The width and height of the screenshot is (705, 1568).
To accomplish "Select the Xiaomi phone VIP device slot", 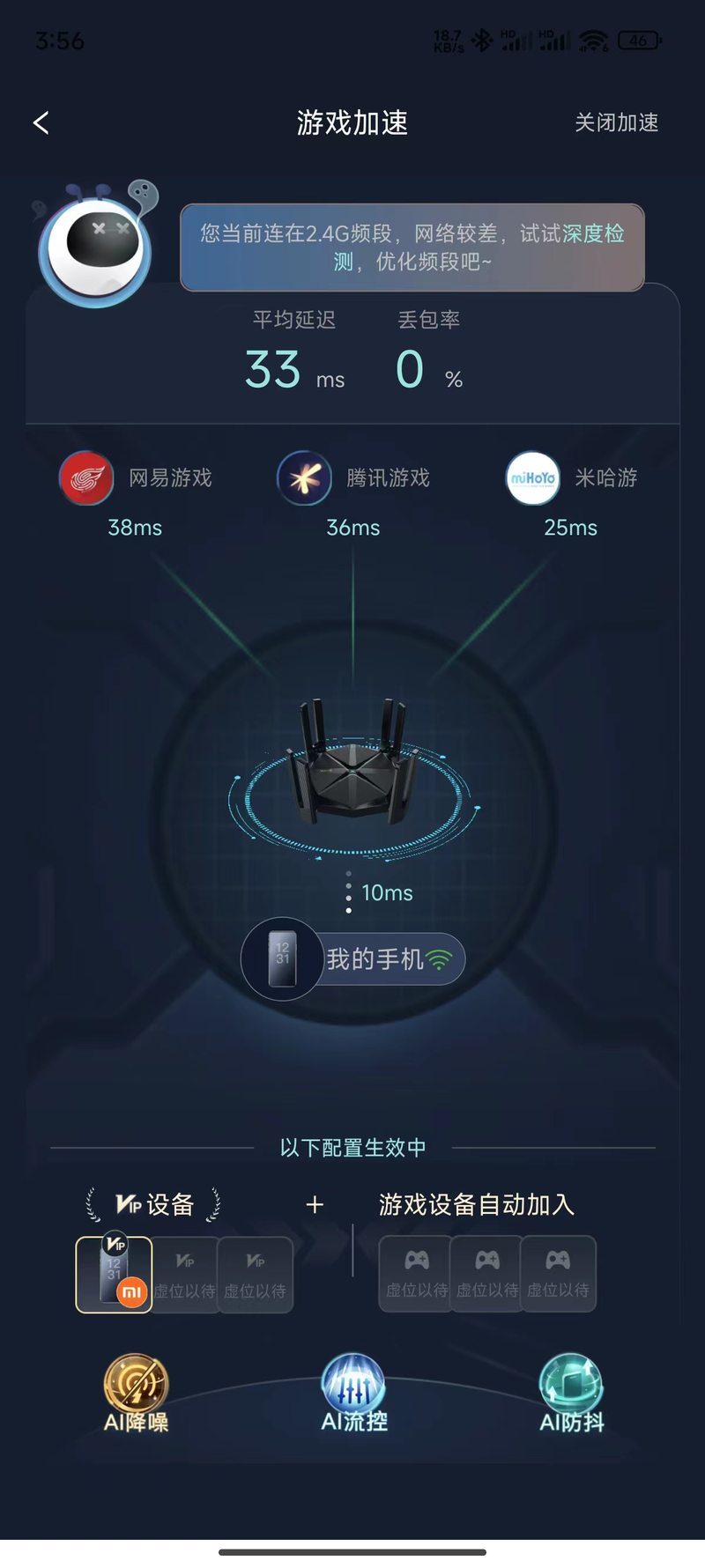I will tap(114, 1275).
